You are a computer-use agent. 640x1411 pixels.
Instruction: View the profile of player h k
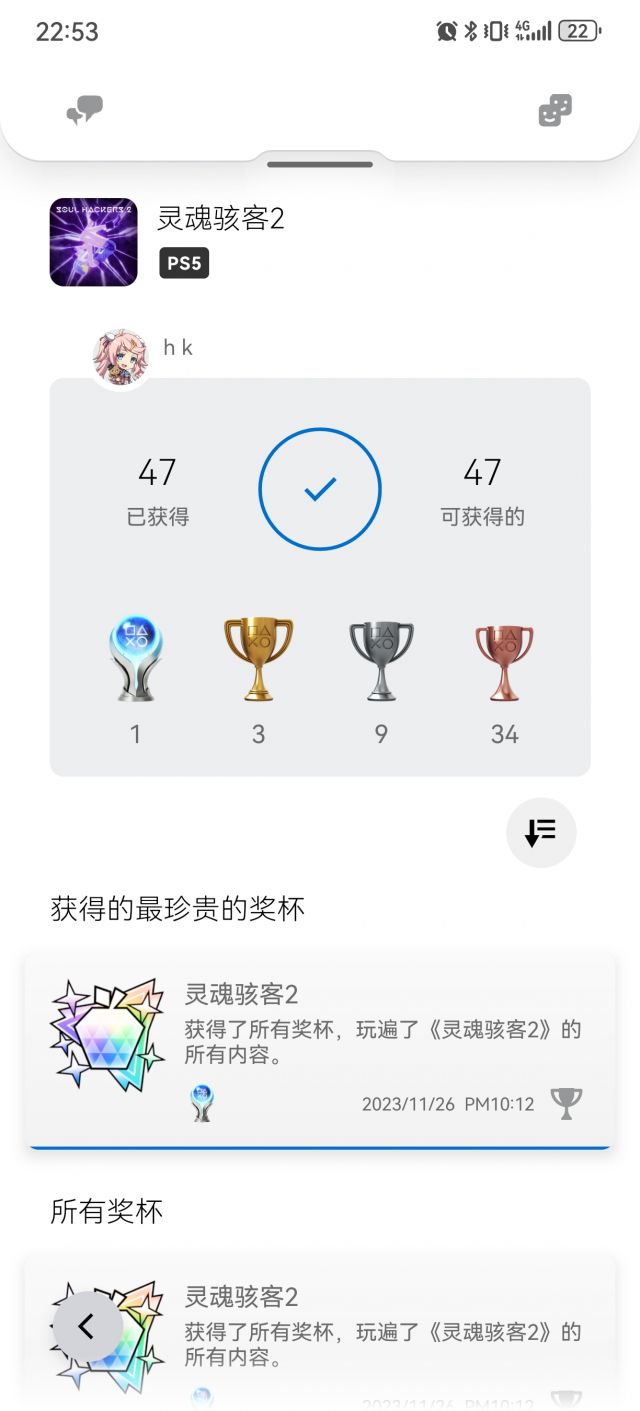coord(121,356)
